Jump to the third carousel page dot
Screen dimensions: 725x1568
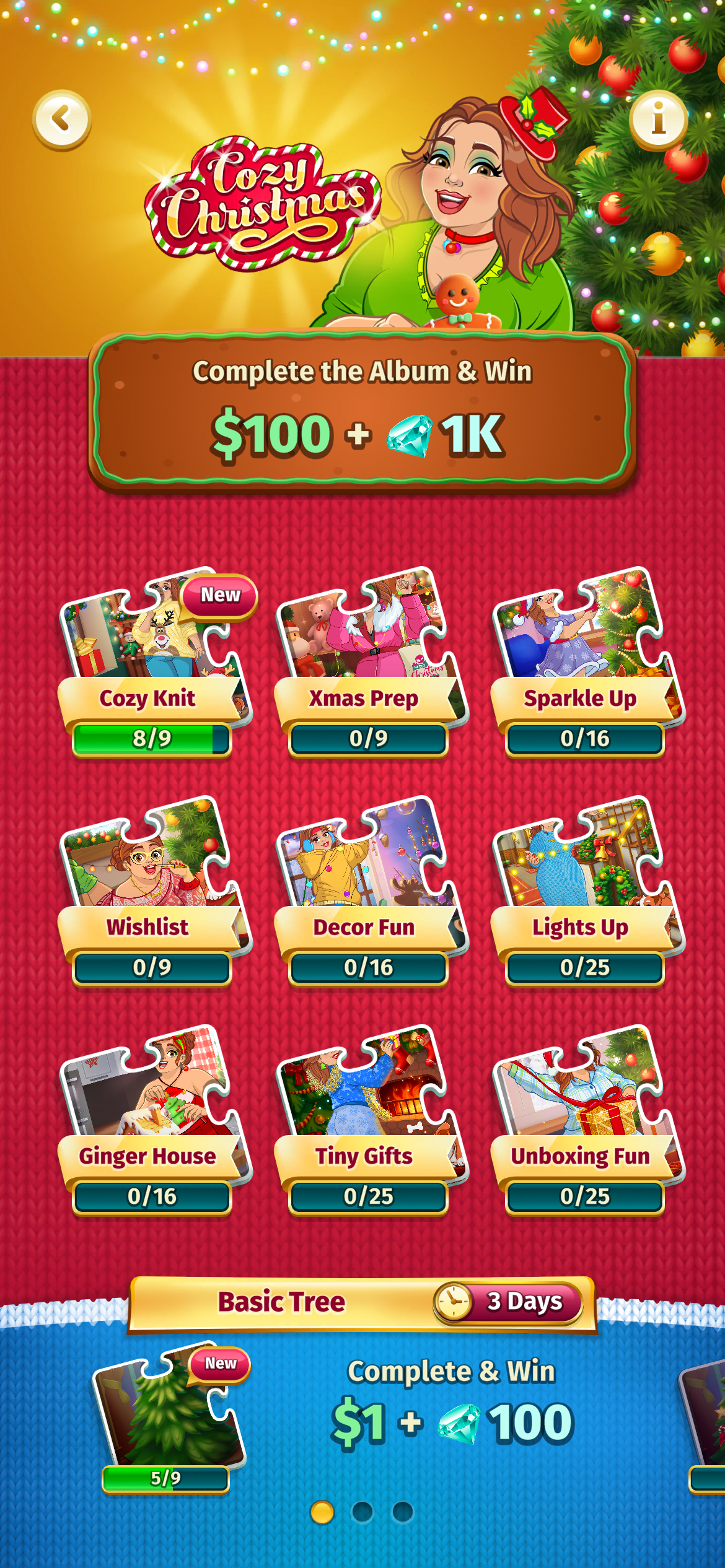[403, 1512]
